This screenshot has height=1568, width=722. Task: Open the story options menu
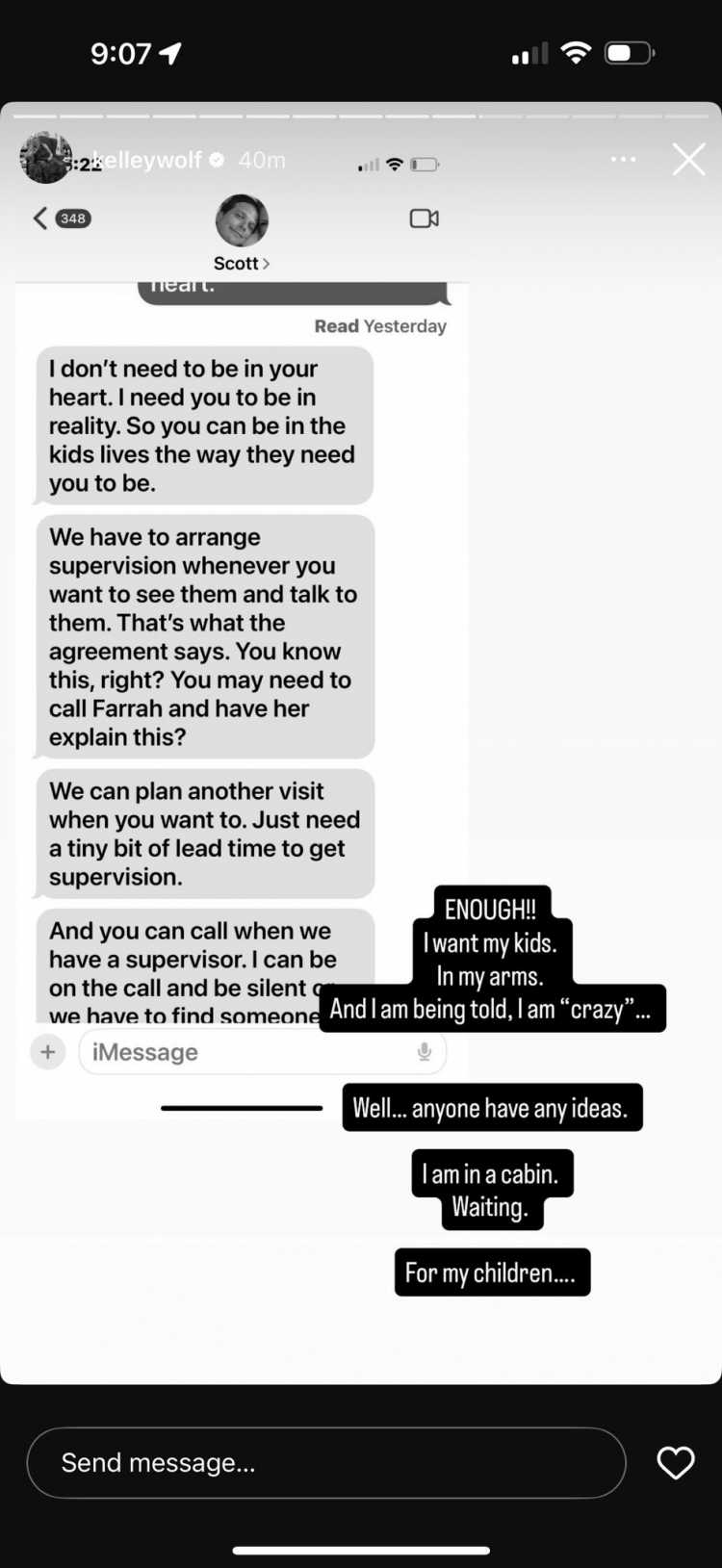coord(623,159)
